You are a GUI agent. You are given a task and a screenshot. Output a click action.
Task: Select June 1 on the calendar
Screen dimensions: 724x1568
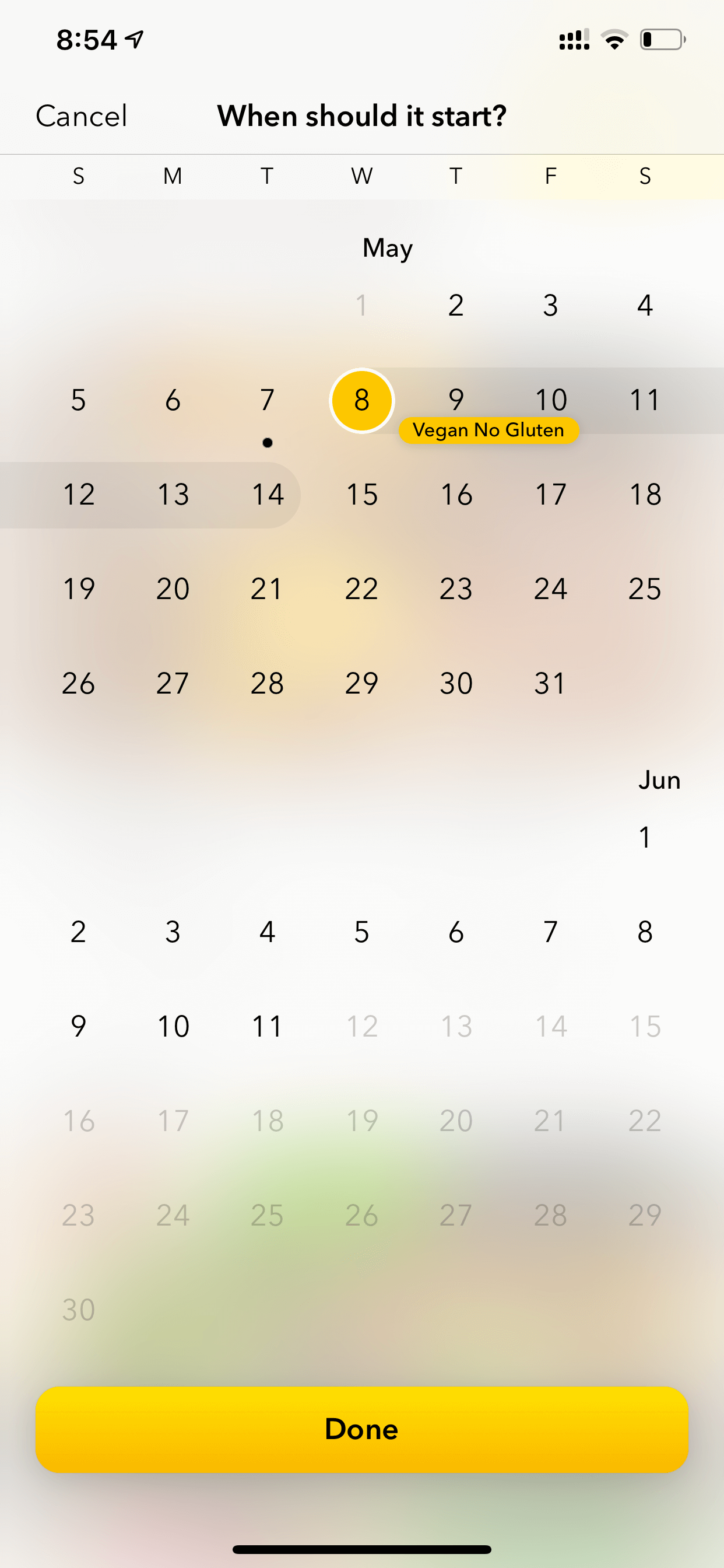(645, 837)
